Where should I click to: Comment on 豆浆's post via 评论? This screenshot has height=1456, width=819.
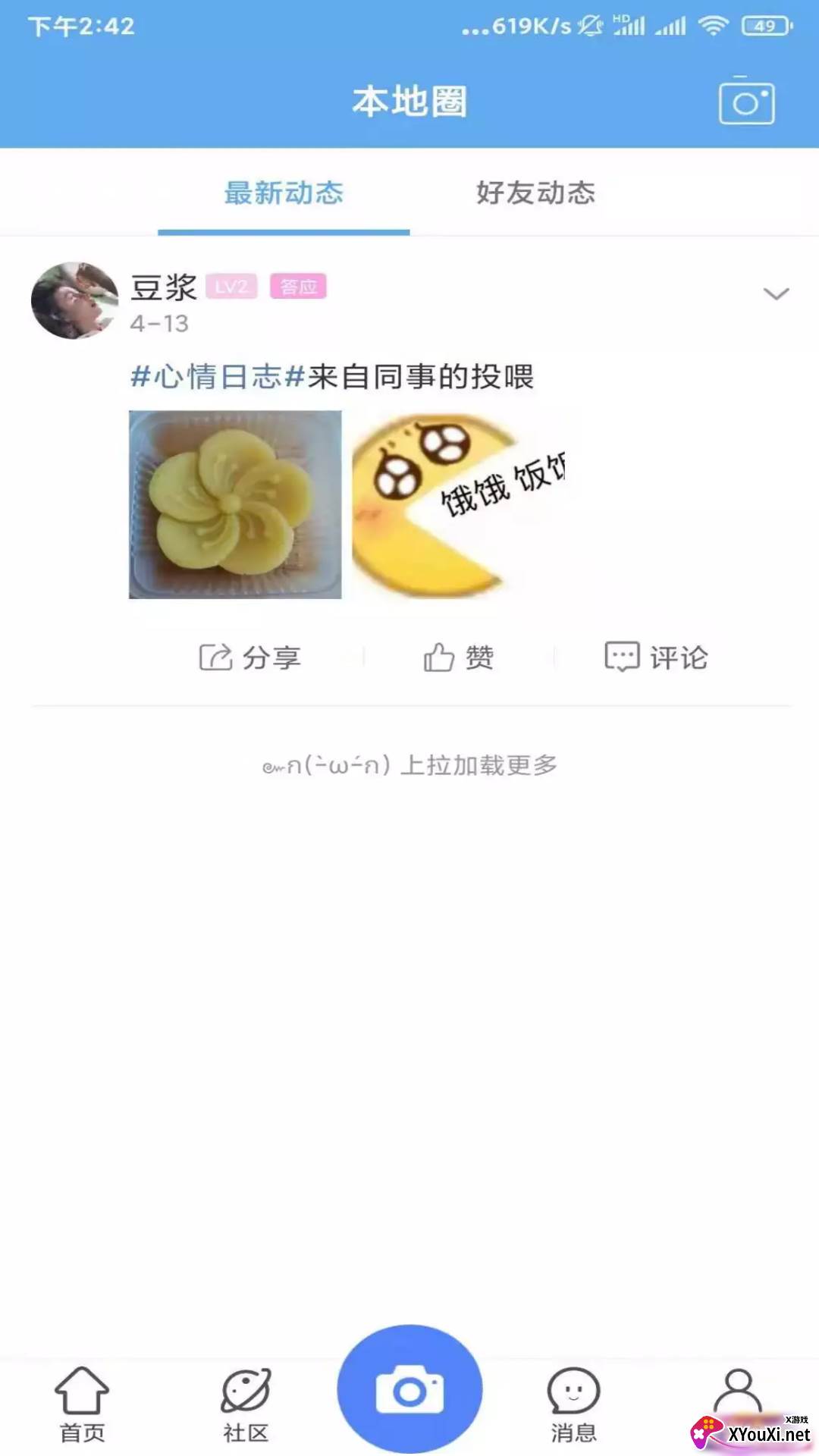click(x=656, y=657)
